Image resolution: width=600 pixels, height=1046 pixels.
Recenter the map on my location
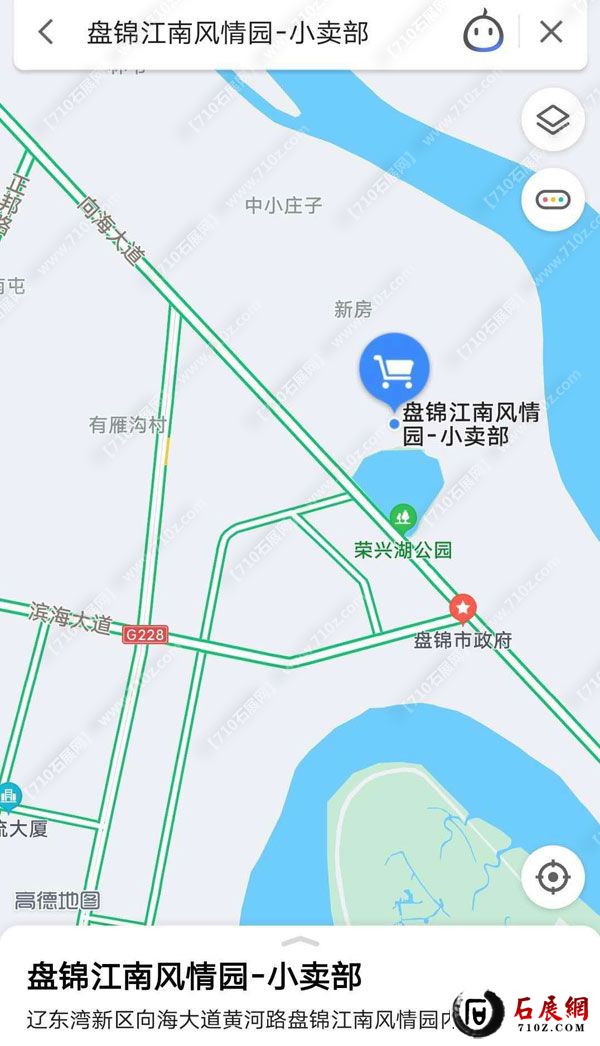click(x=552, y=878)
